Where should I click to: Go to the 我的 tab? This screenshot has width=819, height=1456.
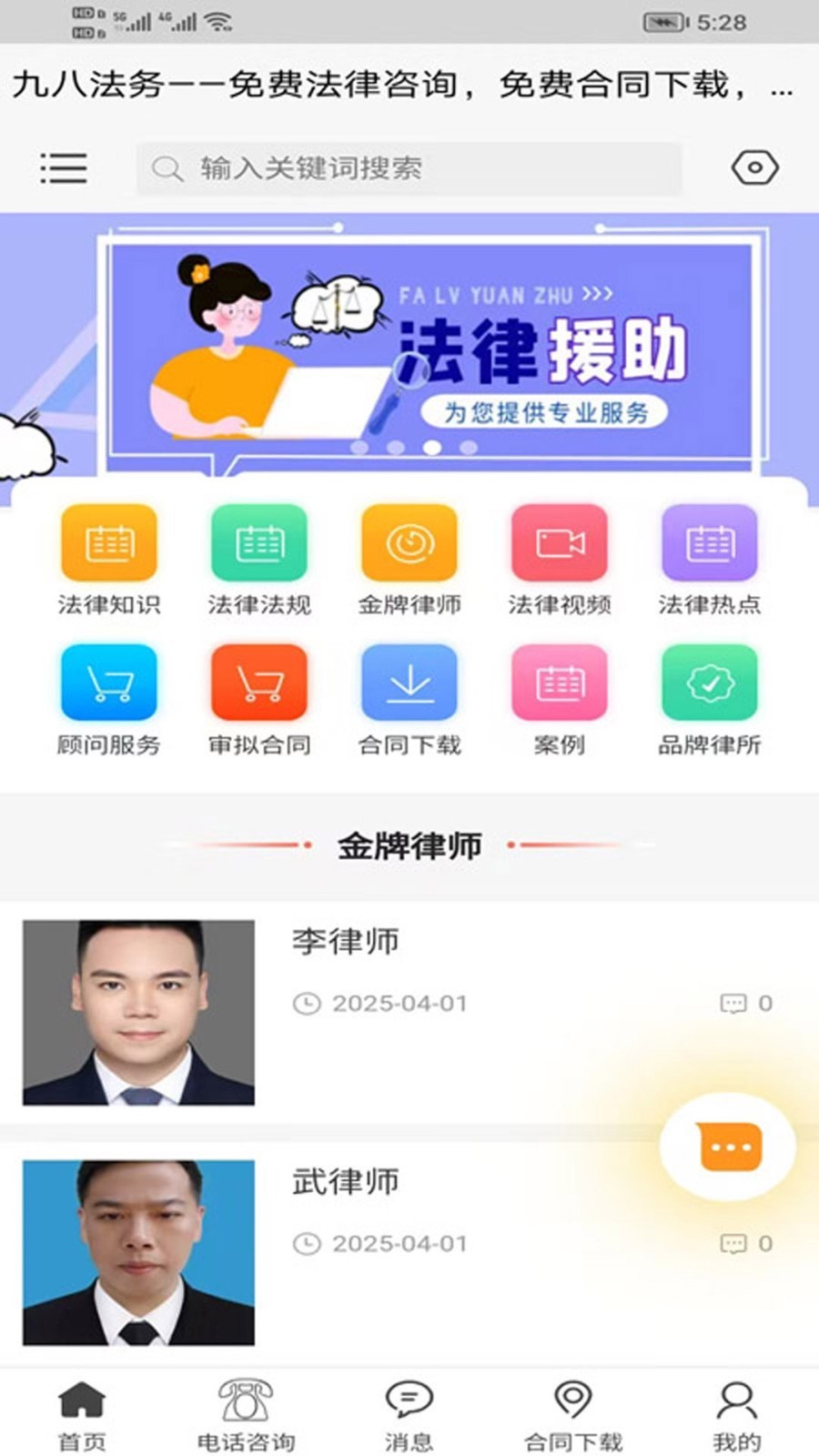tap(736, 1414)
